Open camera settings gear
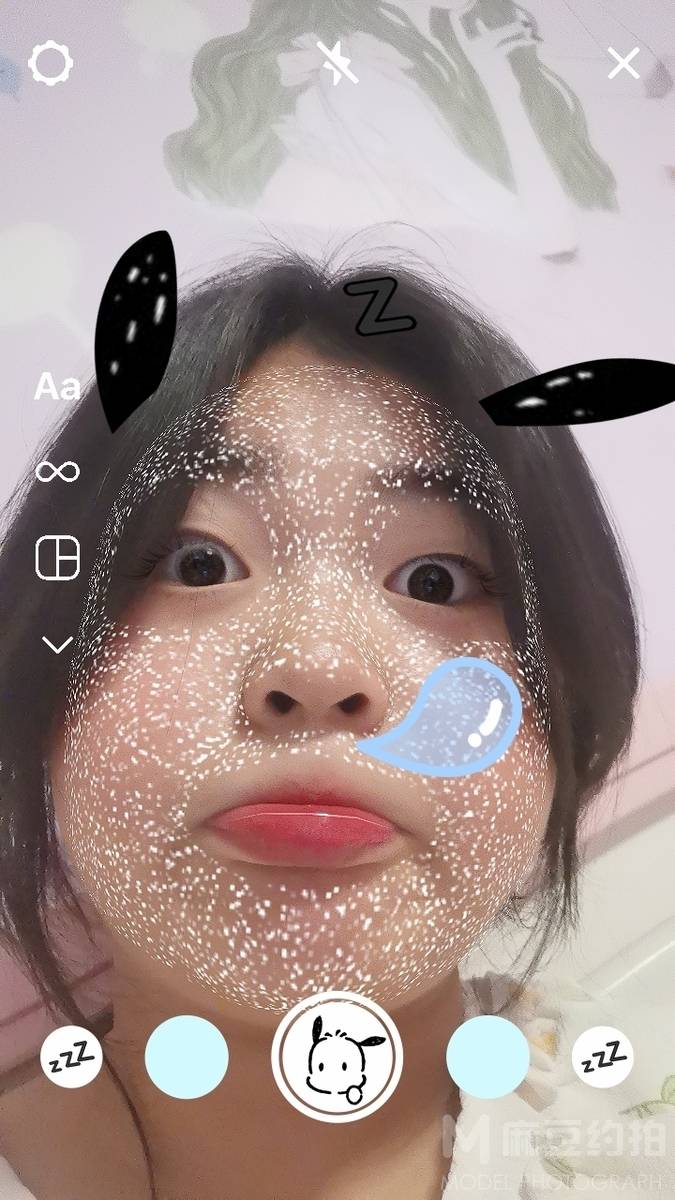This screenshot has height=1200, width=675. 50,65
